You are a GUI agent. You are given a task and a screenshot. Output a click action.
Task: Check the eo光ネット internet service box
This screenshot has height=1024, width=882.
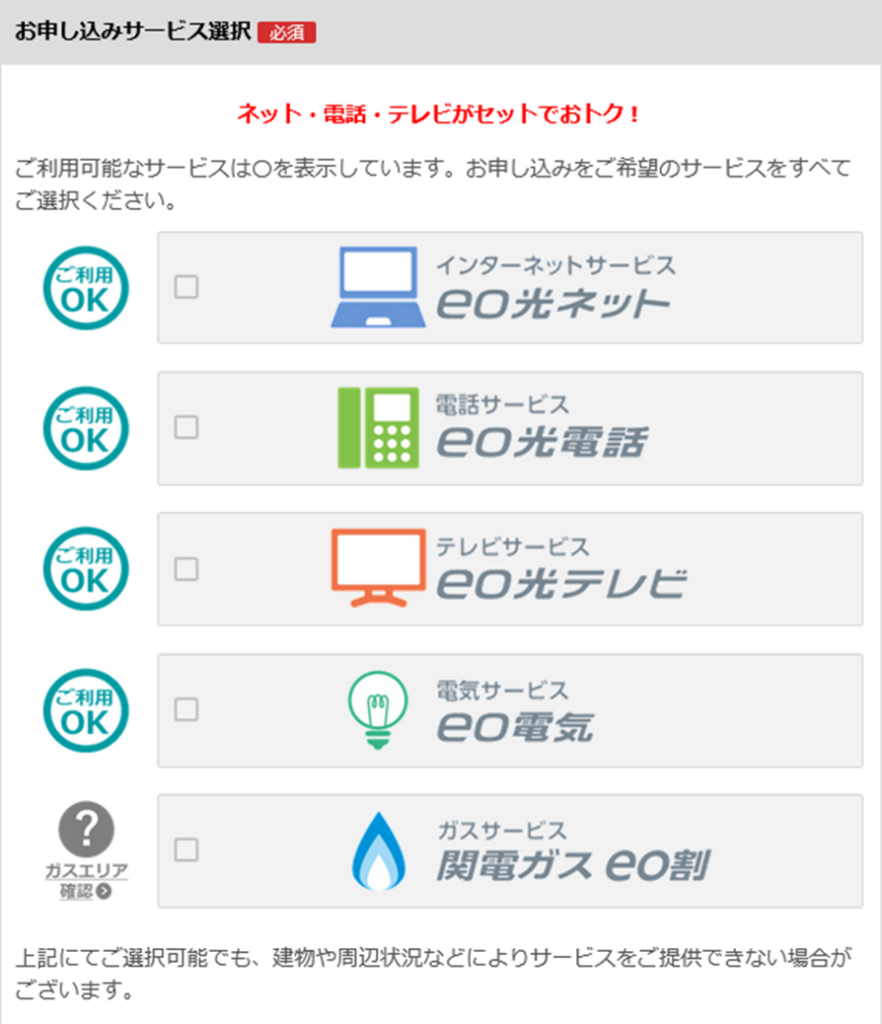[186, 287]
